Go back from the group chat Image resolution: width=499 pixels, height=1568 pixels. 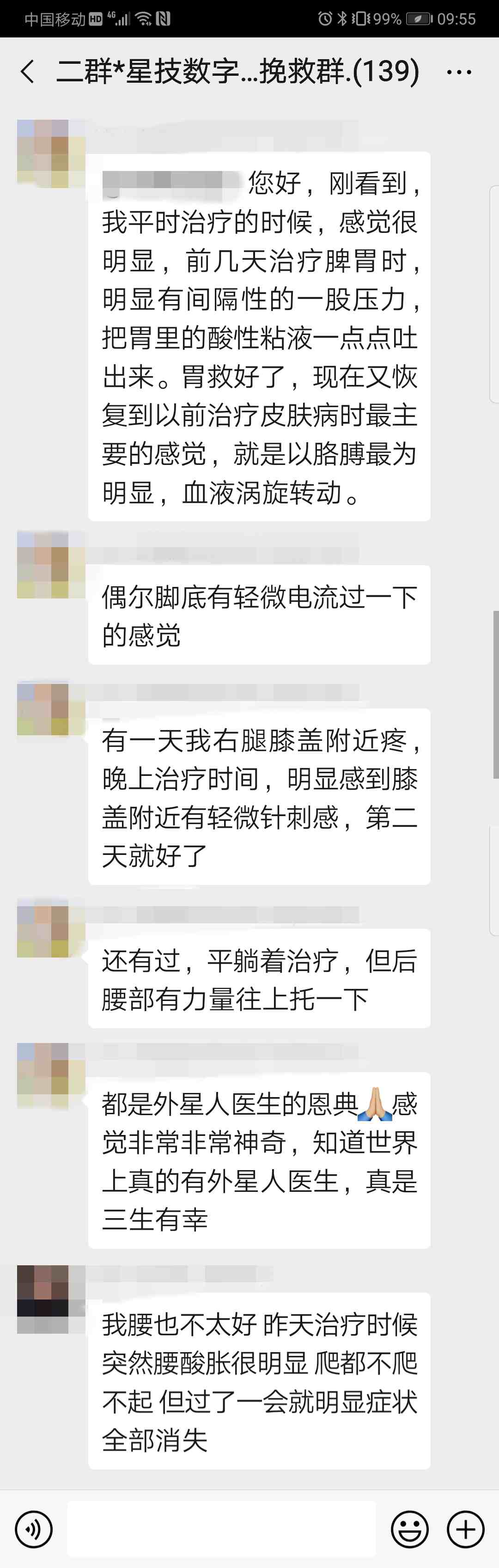[27, 72]
